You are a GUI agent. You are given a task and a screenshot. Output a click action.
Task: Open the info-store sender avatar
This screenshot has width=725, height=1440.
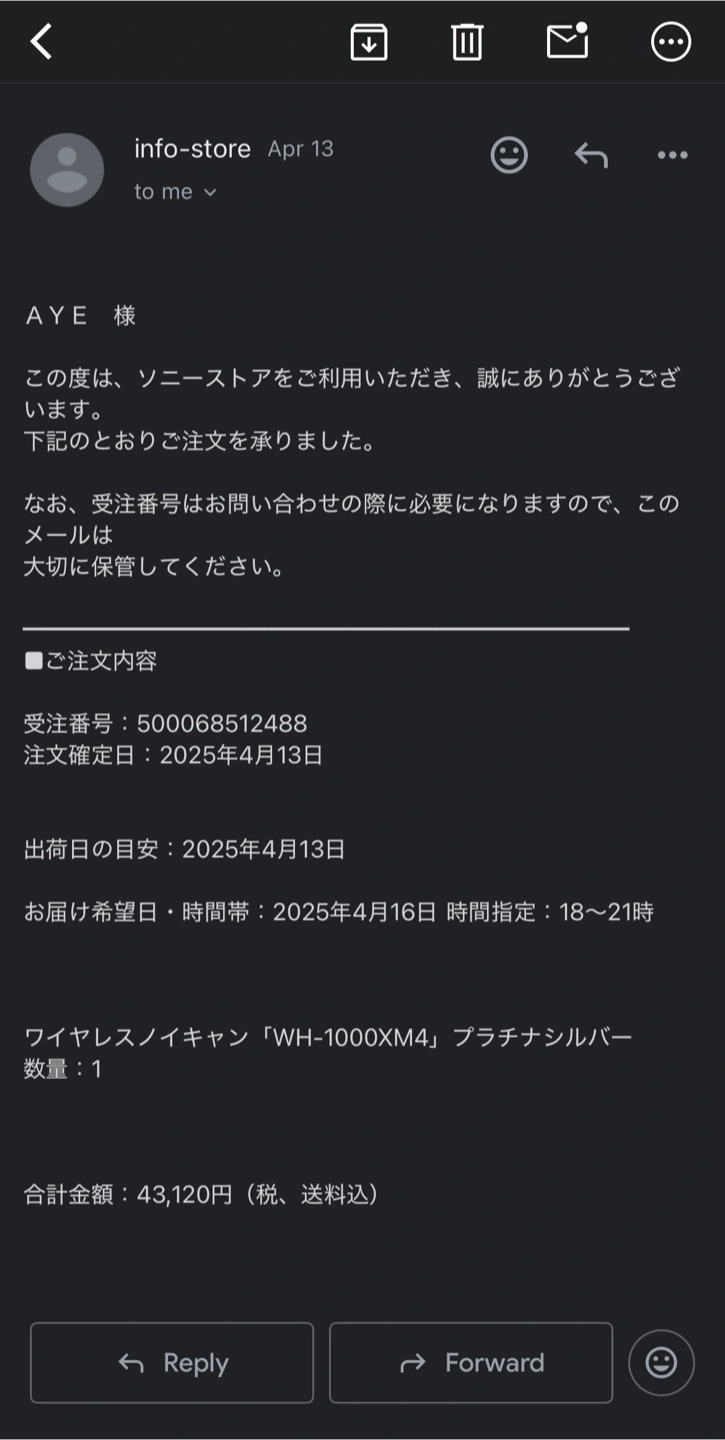67,170
